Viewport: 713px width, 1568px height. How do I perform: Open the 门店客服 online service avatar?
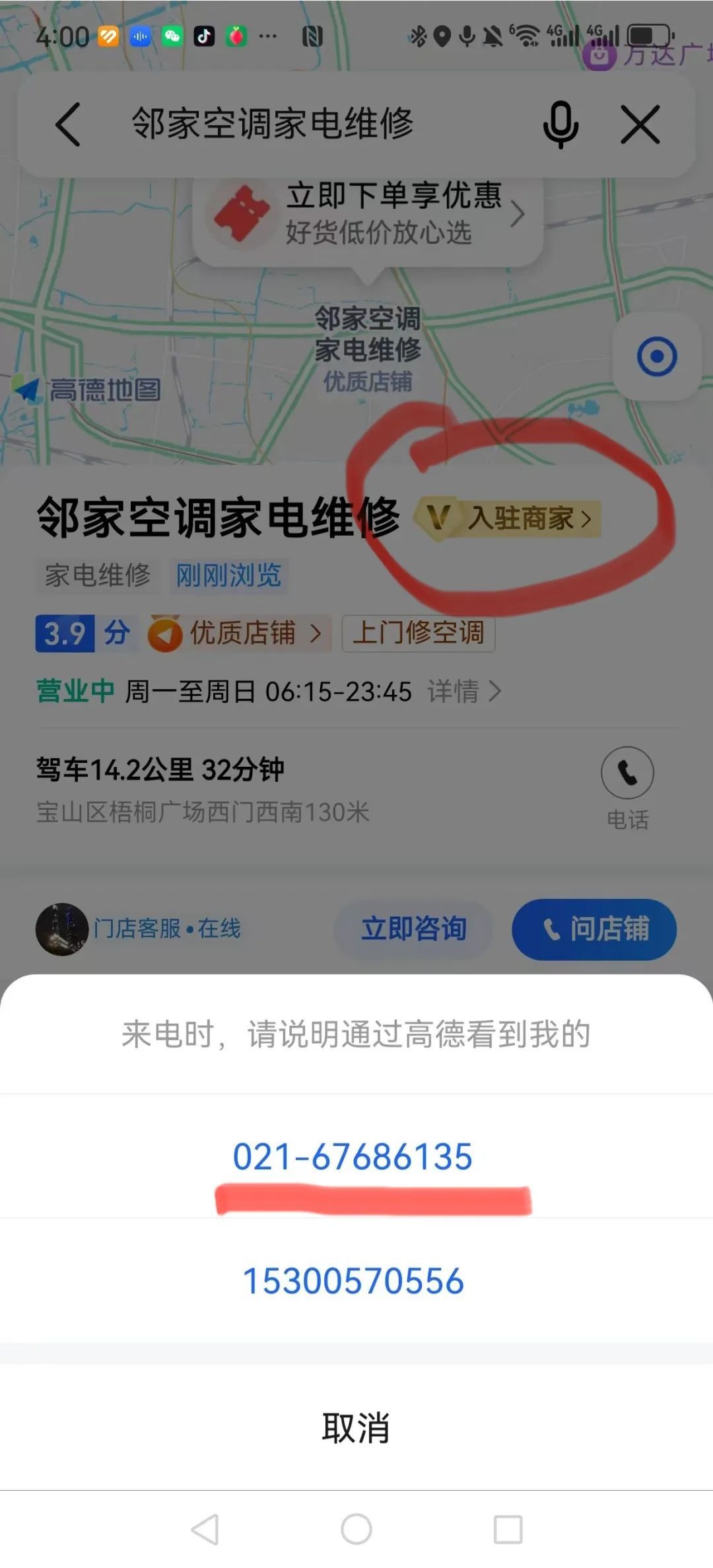pyautogui.click(x=62, y=929)
